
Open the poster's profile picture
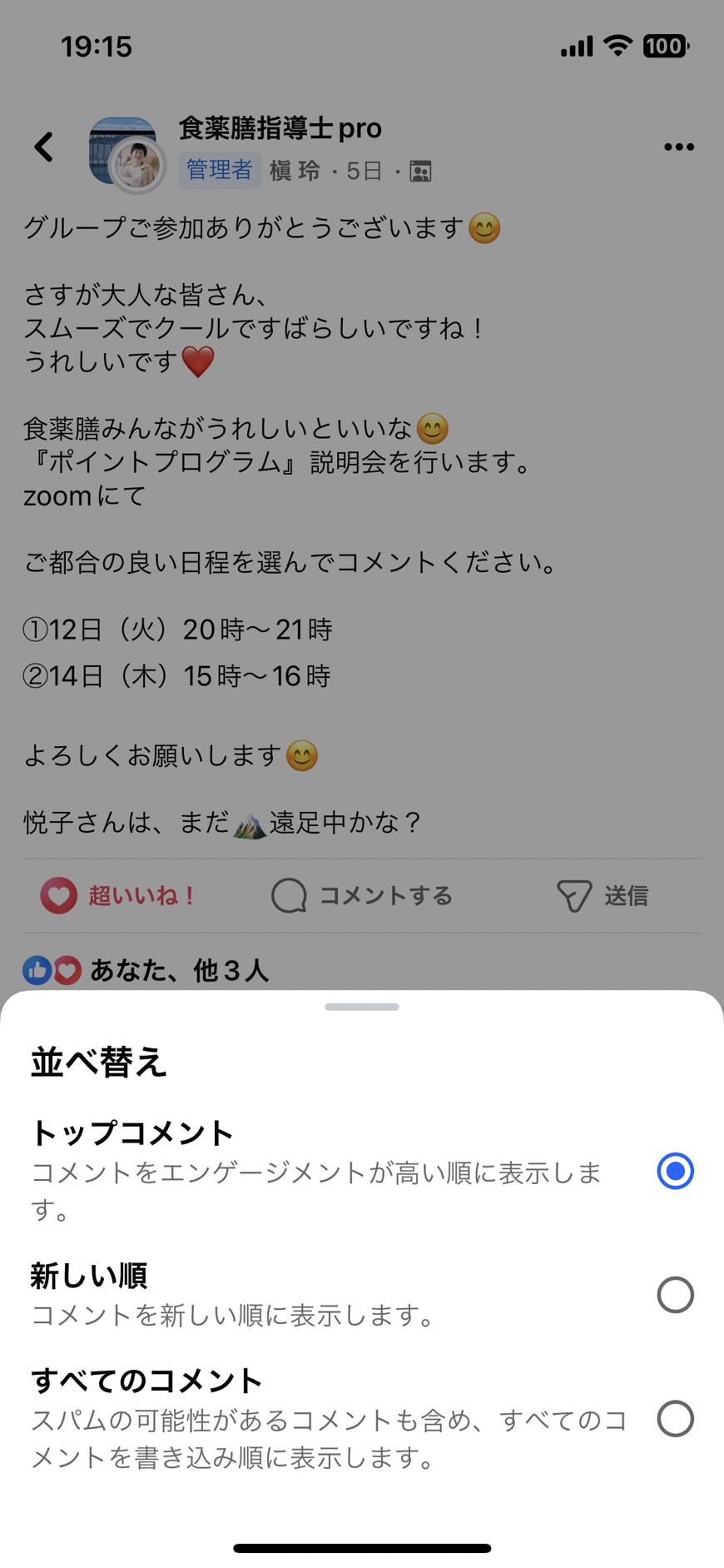pyautogui.click(x=136, y=165)
